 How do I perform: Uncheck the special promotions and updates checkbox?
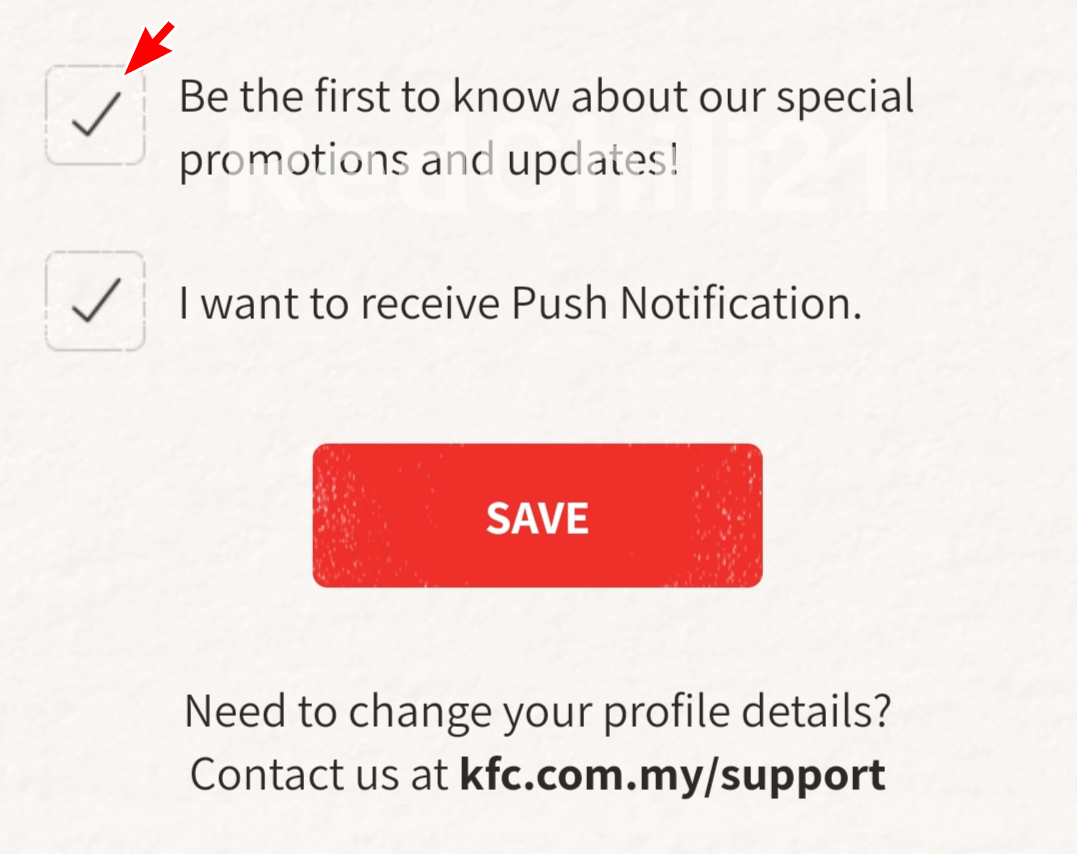(x=95, y=115)
